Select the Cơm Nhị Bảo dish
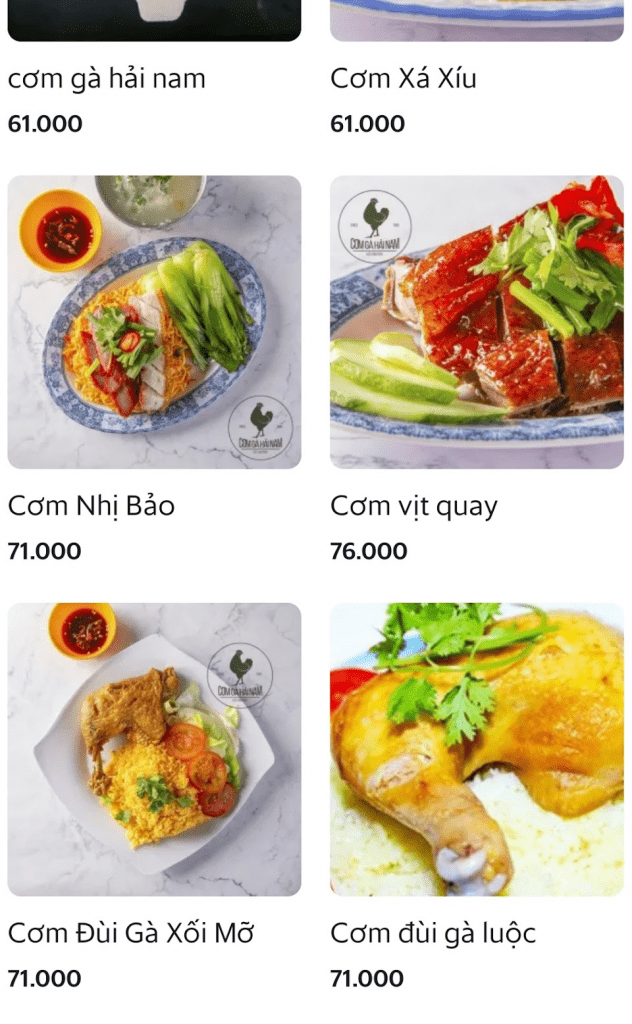This screenshot has width=632, height=1024. pyautogui.click(x=154, y=322)
